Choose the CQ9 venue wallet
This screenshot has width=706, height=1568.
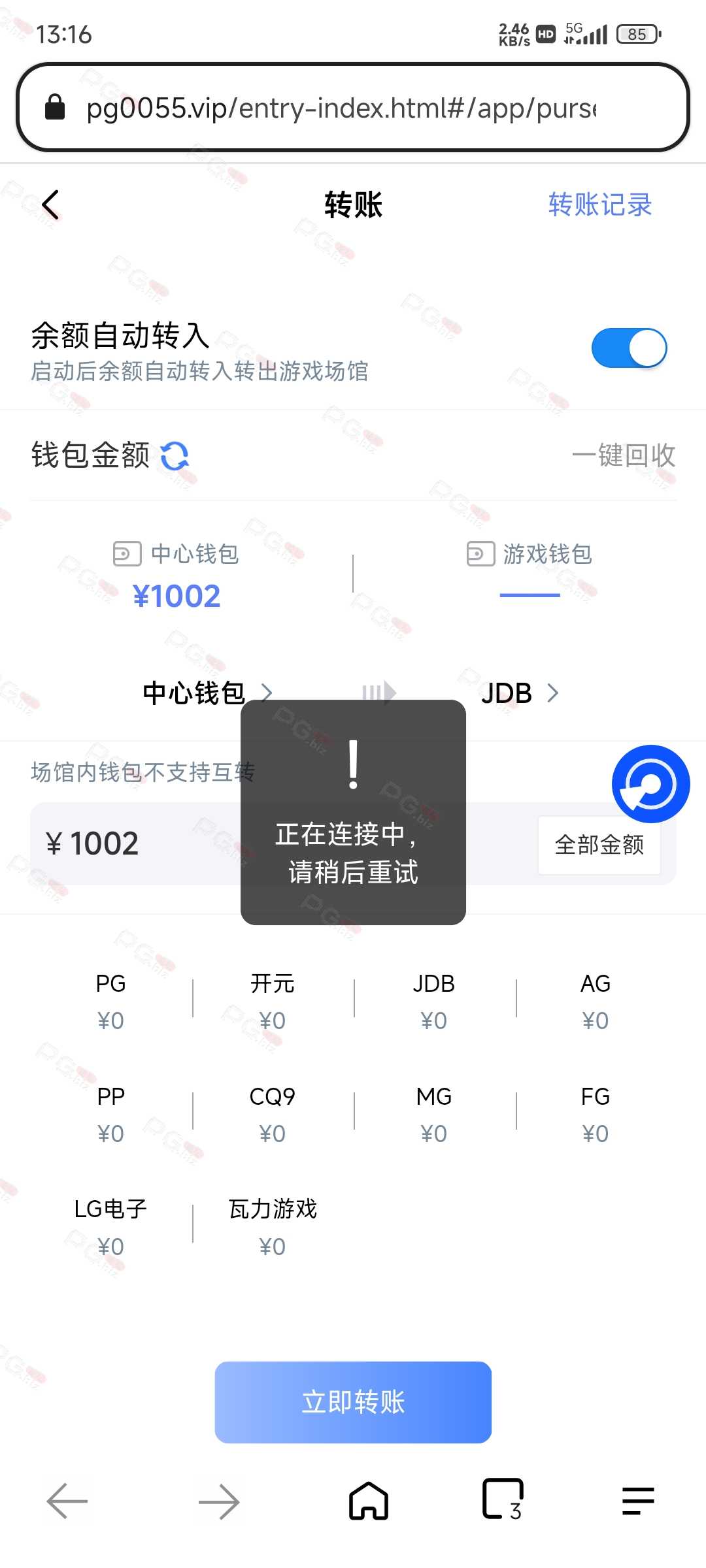272,1113
